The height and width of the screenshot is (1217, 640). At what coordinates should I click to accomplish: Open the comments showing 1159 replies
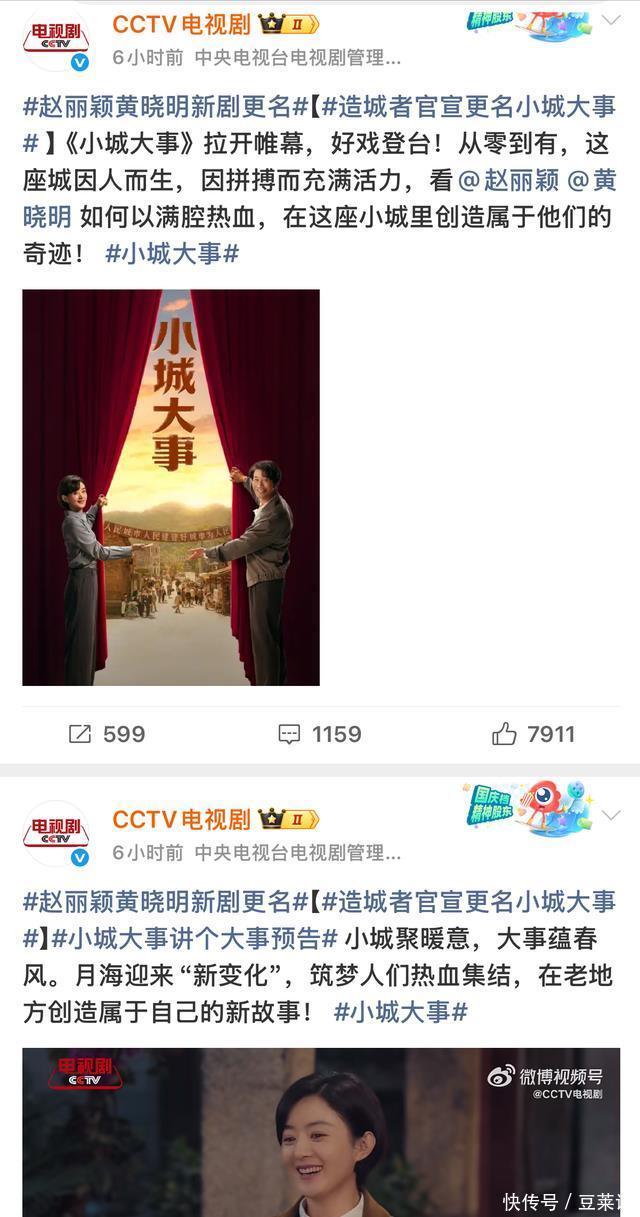click(x=319, y=734)
